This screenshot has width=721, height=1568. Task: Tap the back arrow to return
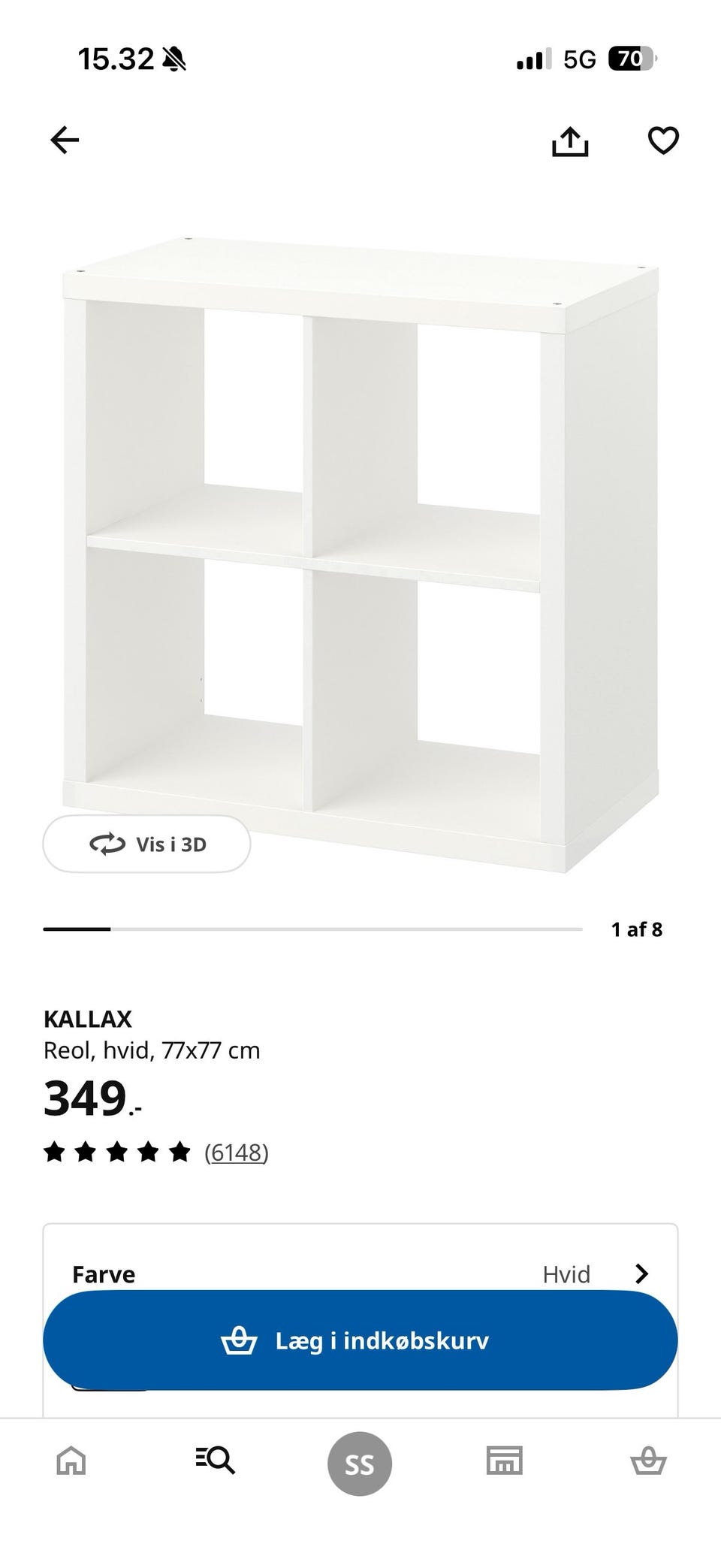coord(65,140)
